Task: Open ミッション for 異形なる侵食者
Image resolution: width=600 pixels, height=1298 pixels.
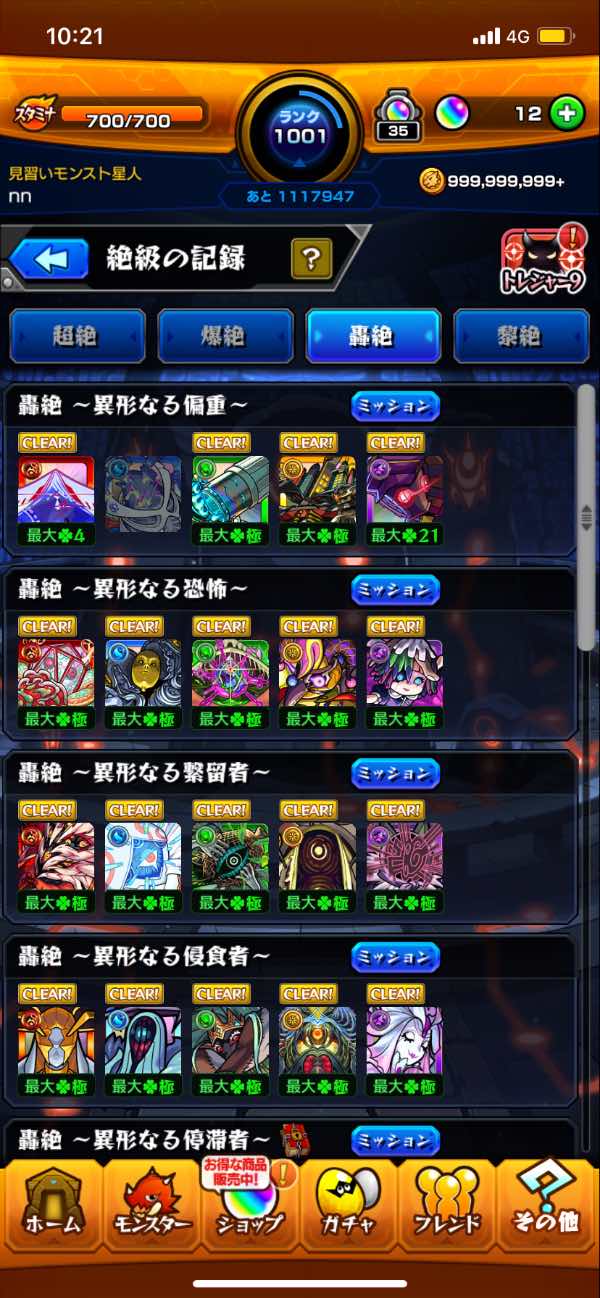Action: tap(395, 957)
